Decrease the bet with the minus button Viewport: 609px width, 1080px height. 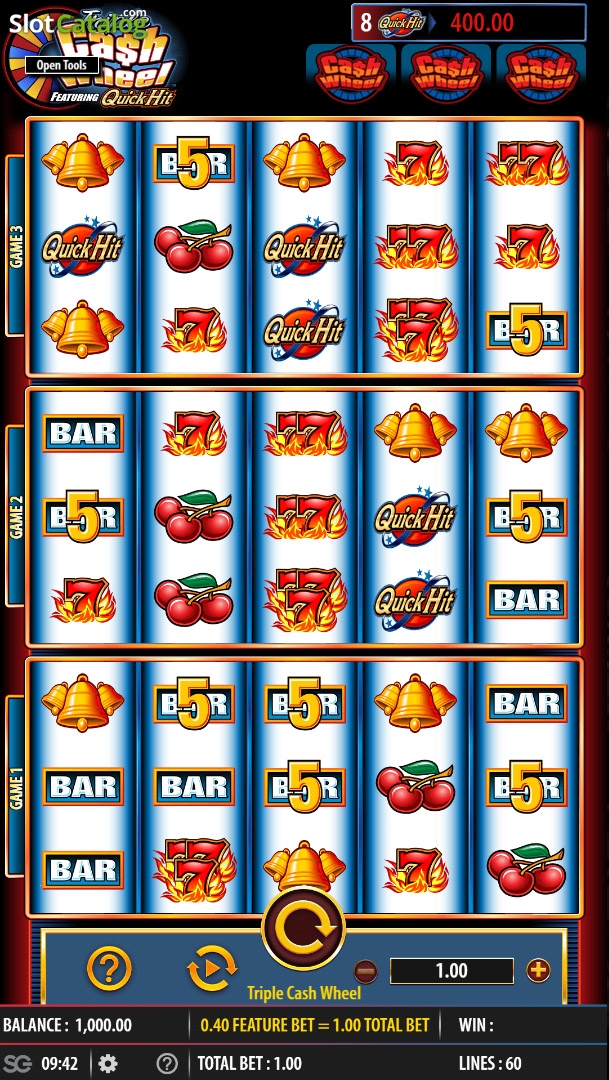tap(366, 971)
